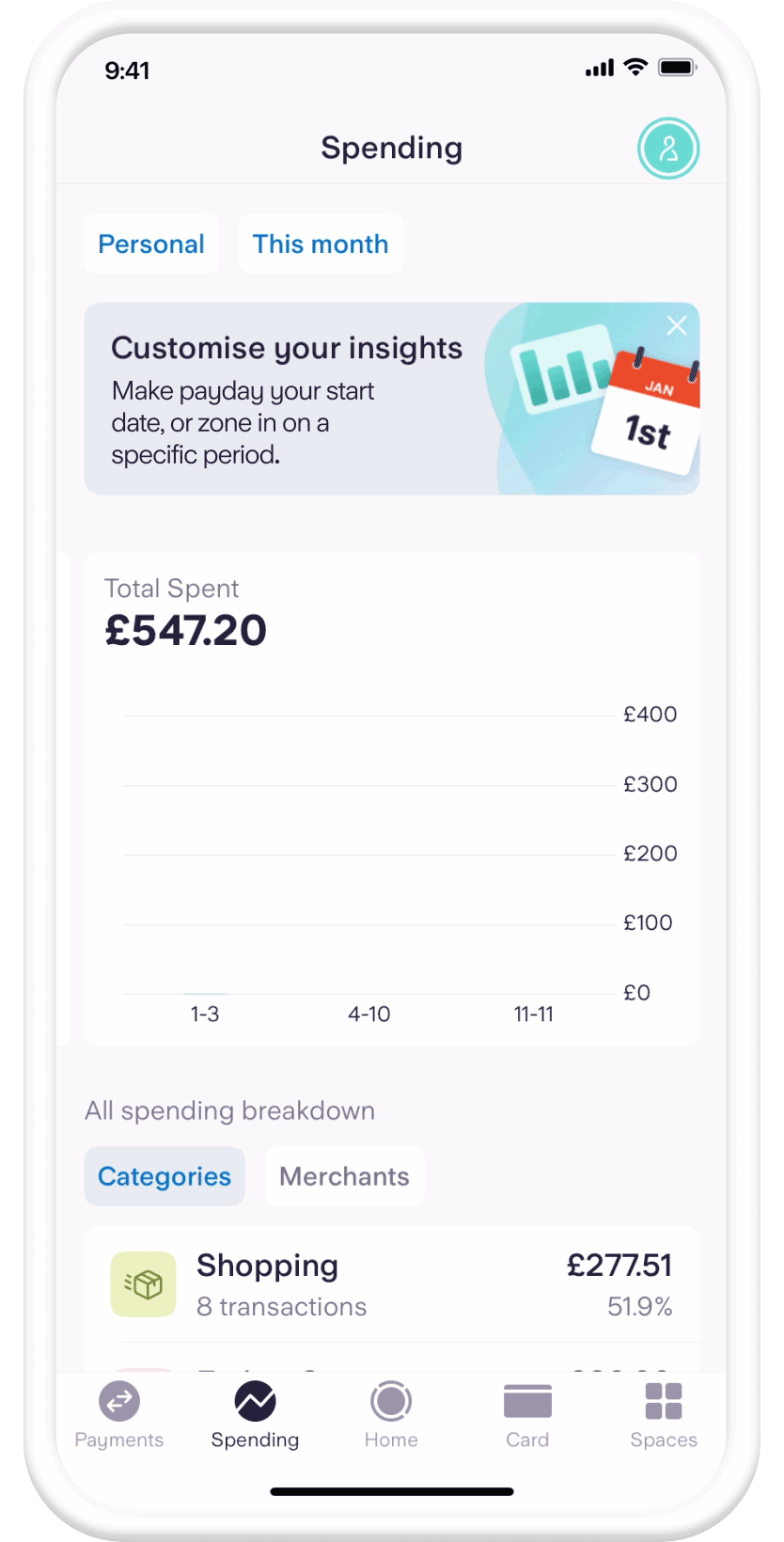The image size is (784, 1542).
Task: Go to the Payments tab
Action: [x=119, y=1415]
